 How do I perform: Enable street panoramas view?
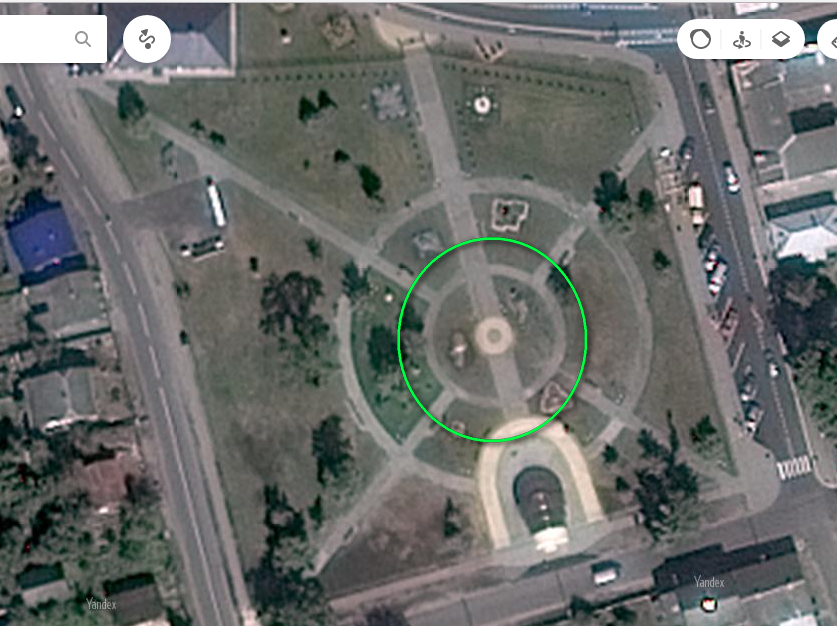tap(741, 40)
